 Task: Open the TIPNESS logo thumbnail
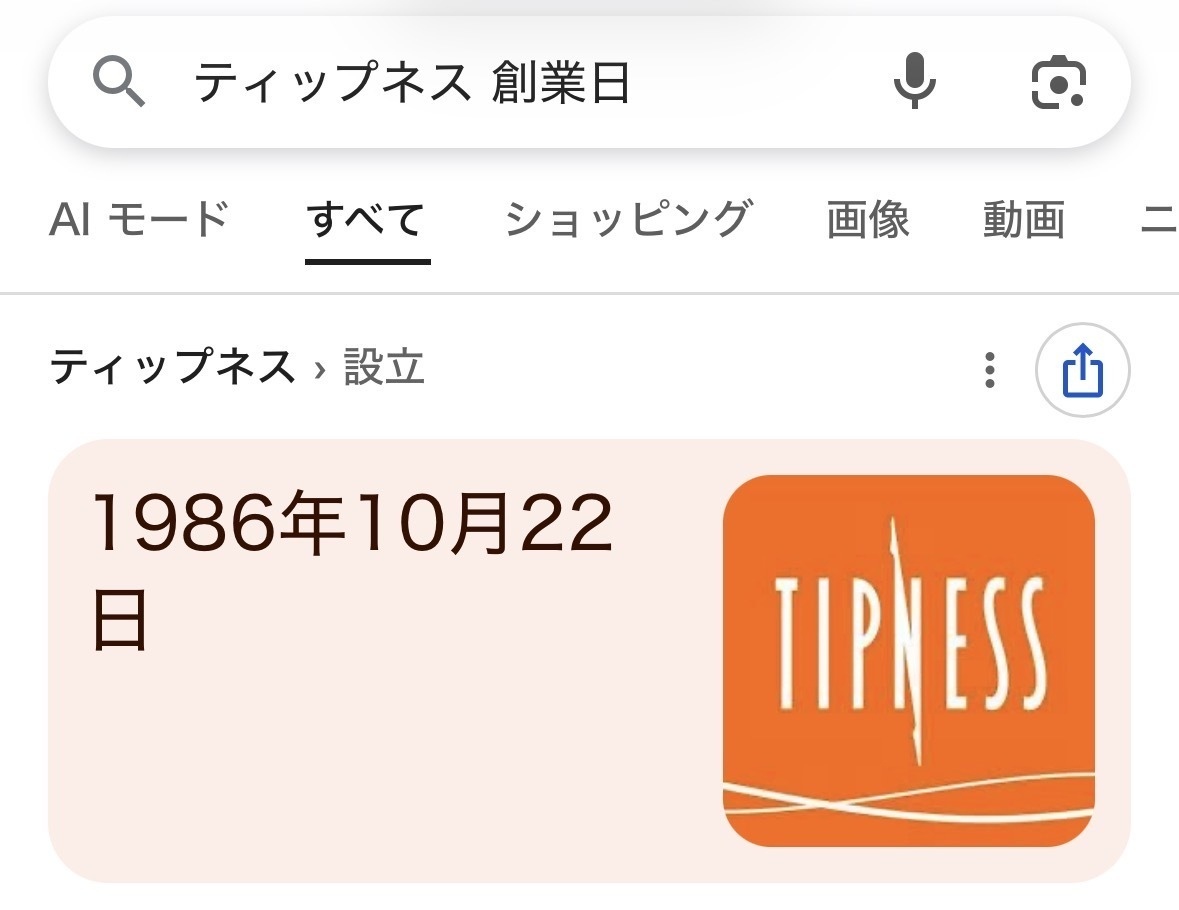(908, 661)
